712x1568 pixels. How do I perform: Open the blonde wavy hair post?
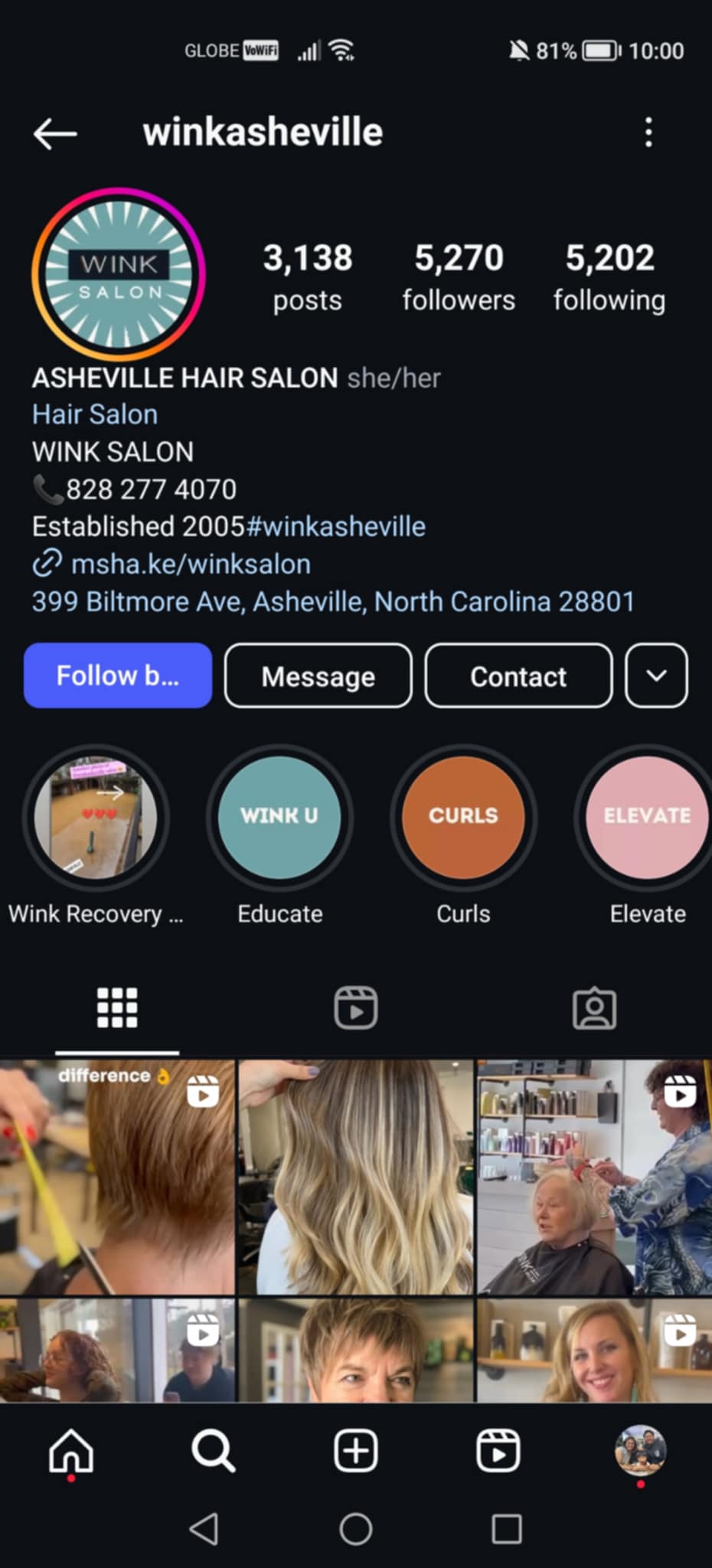[356, 1177]
